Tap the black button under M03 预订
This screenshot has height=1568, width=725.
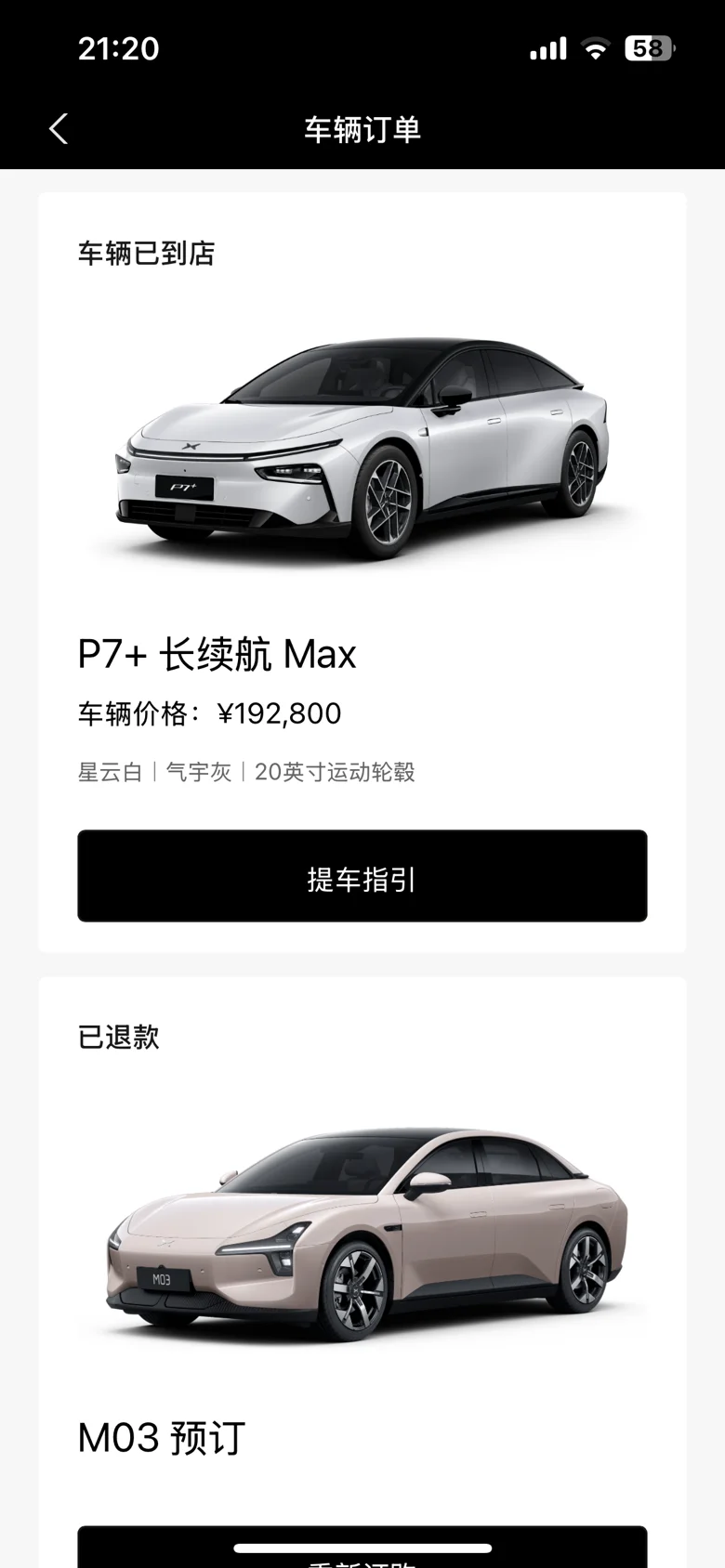coord(362,1547)
